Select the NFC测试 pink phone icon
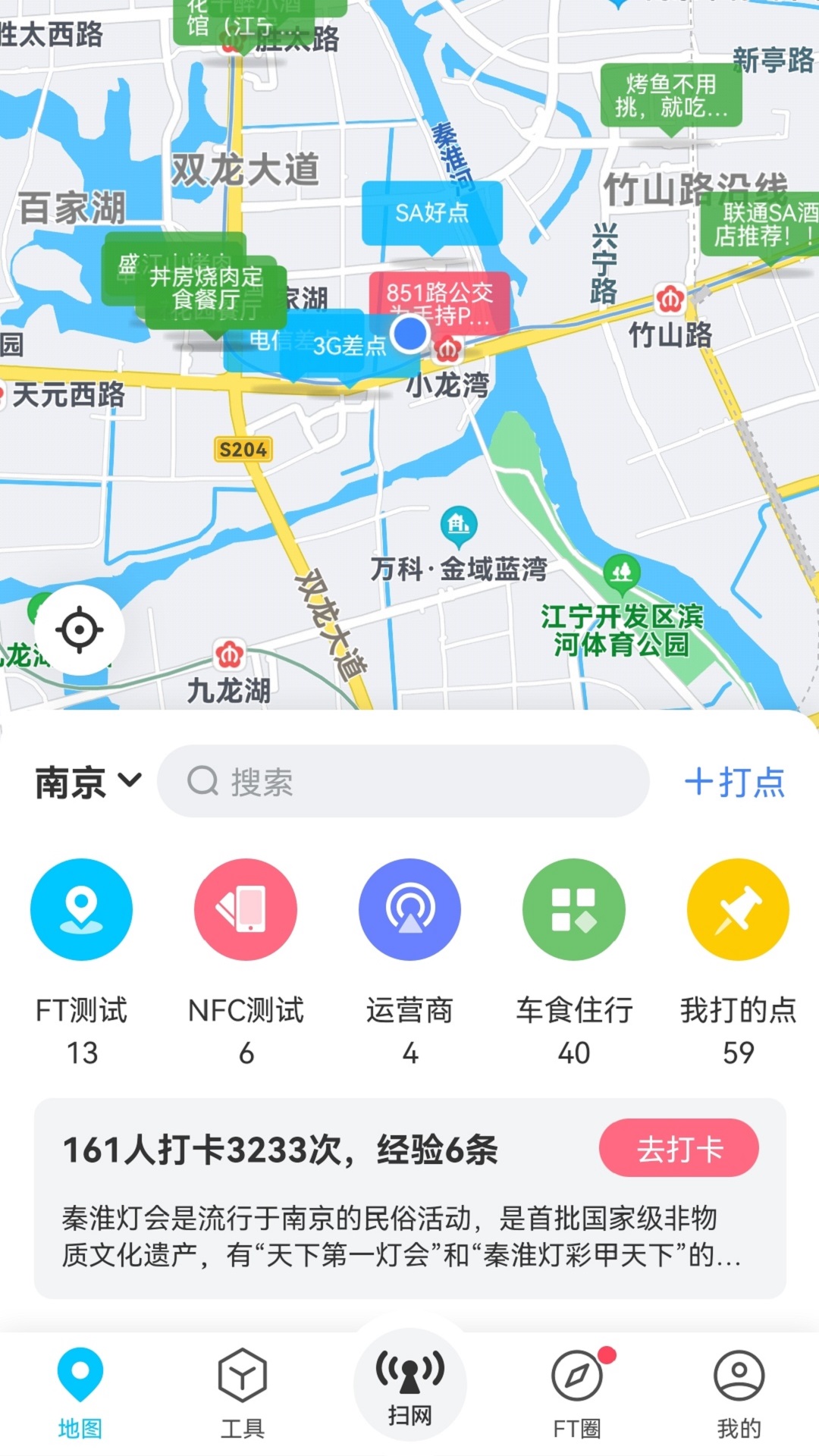Screen dimensions: 819x1456 point(245,909)
